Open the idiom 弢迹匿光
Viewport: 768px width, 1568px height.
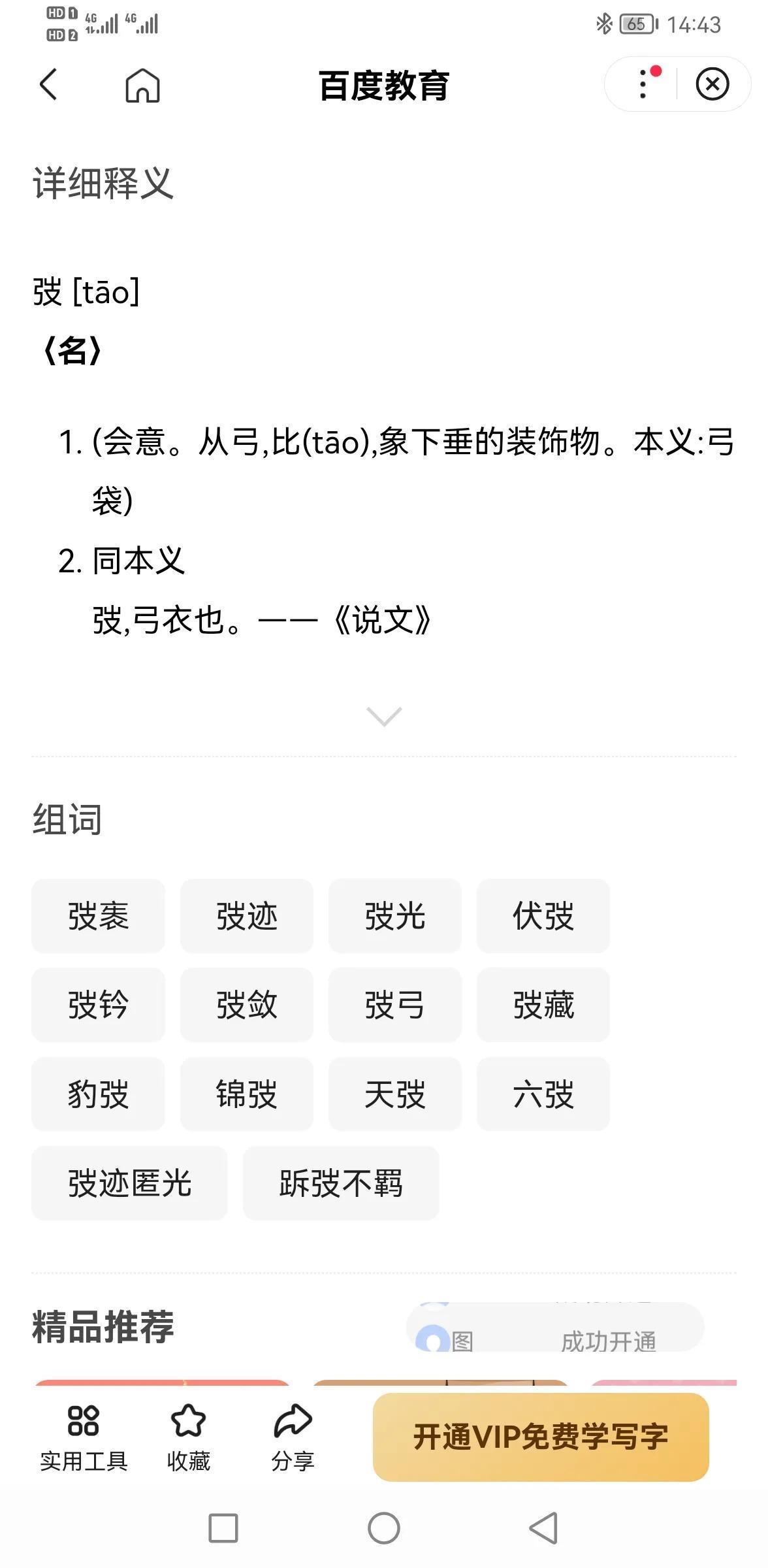pos(129,1183)
